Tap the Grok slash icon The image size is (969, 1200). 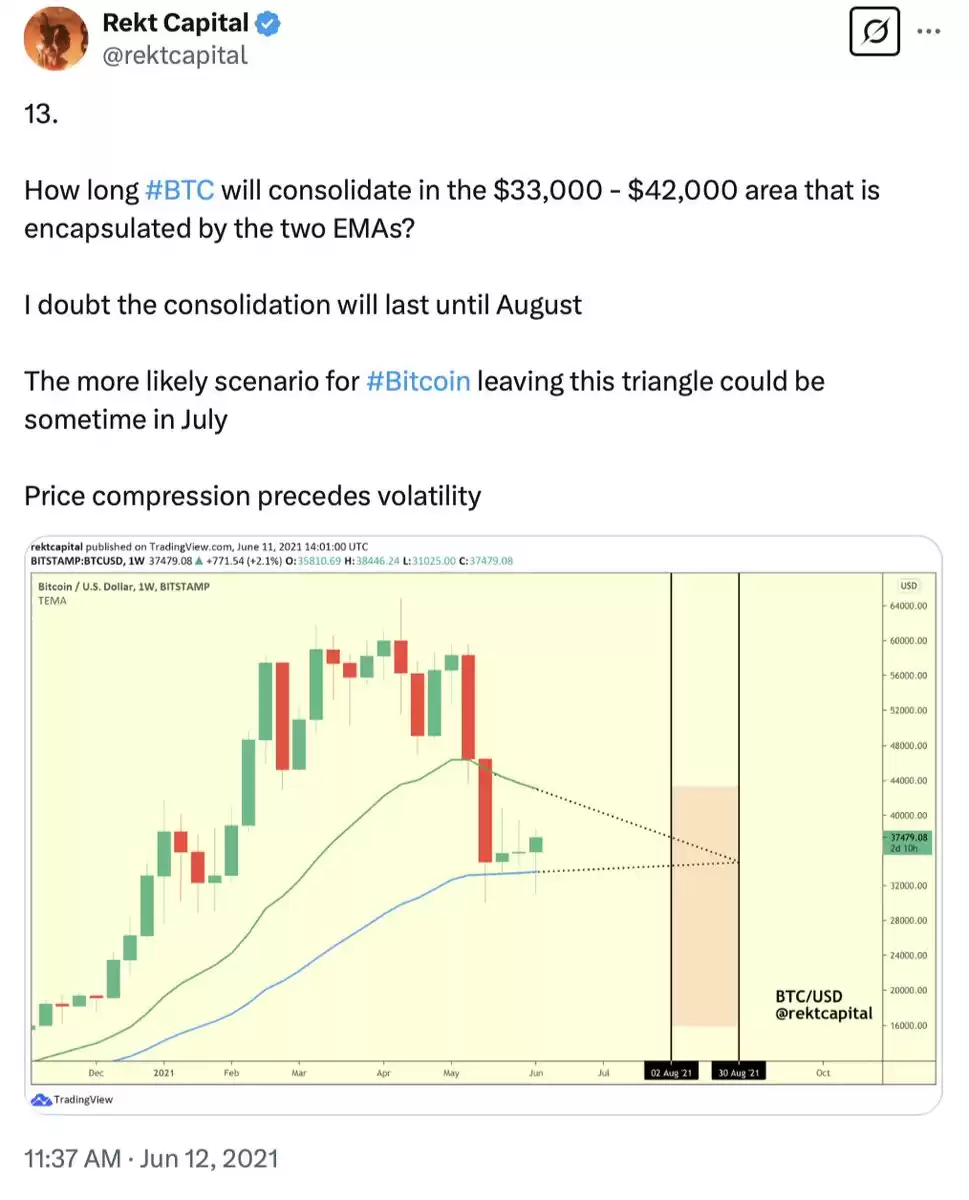click(874, 32)
